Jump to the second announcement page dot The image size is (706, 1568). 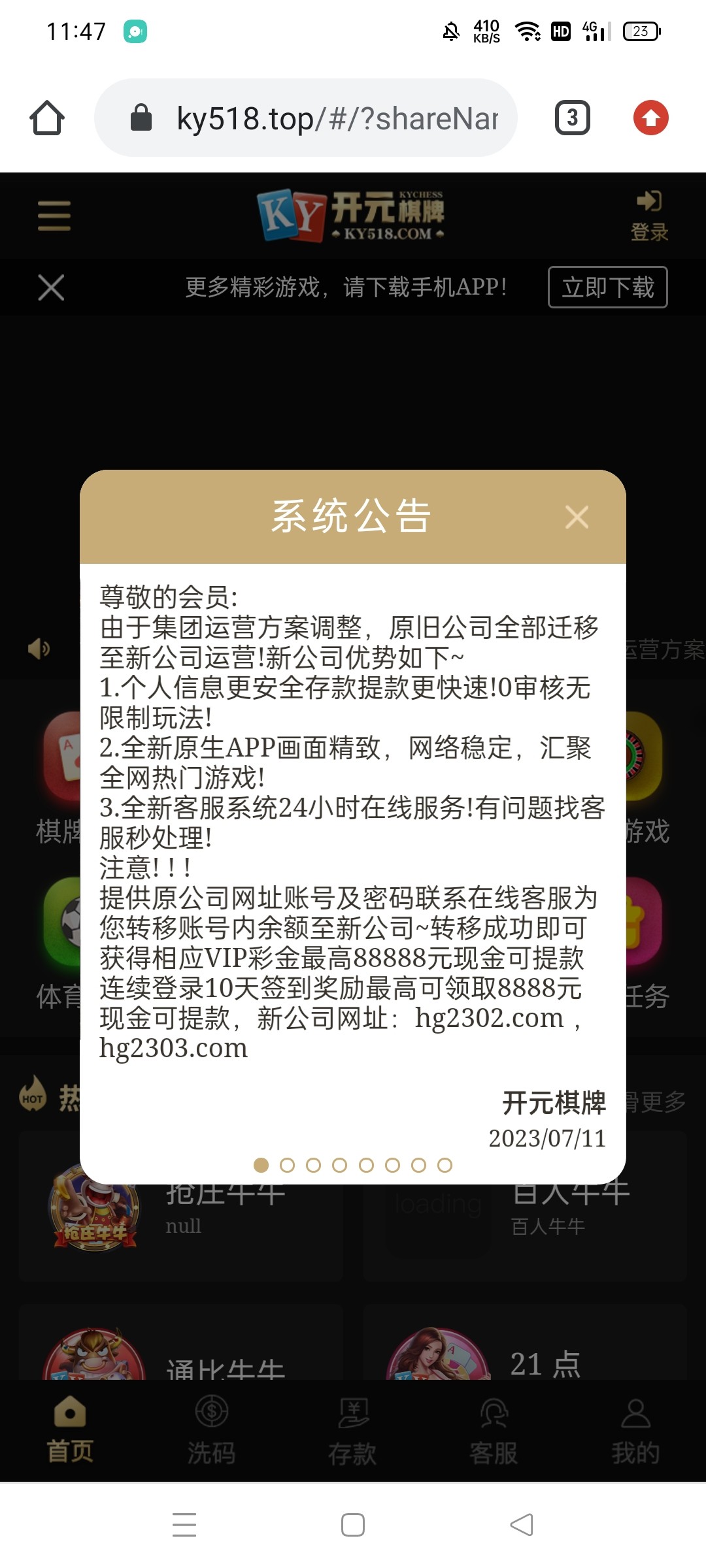287,1166
